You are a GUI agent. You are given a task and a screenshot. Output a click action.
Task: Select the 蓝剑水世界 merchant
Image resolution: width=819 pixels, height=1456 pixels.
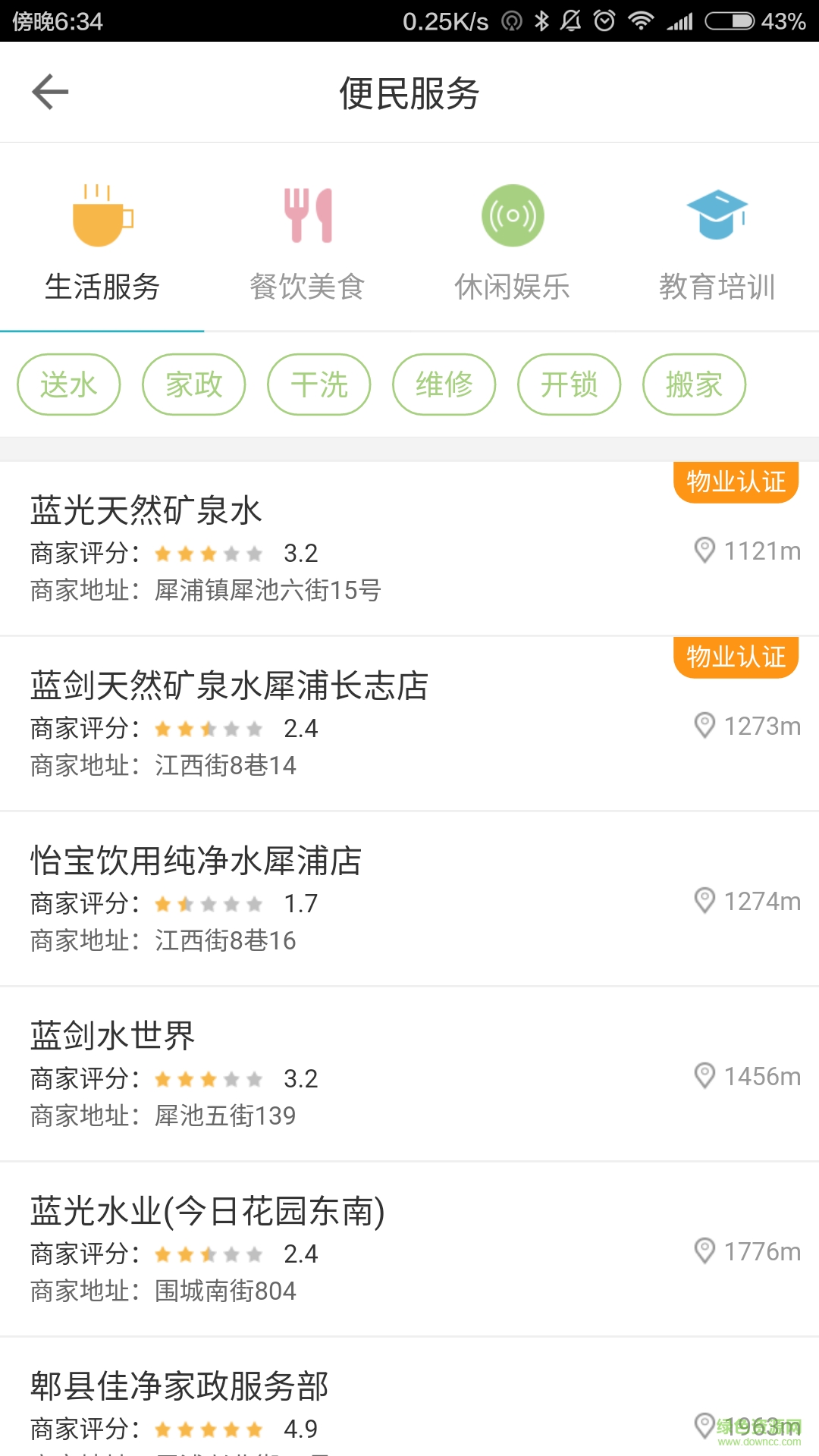click(x=409, y=1074)
